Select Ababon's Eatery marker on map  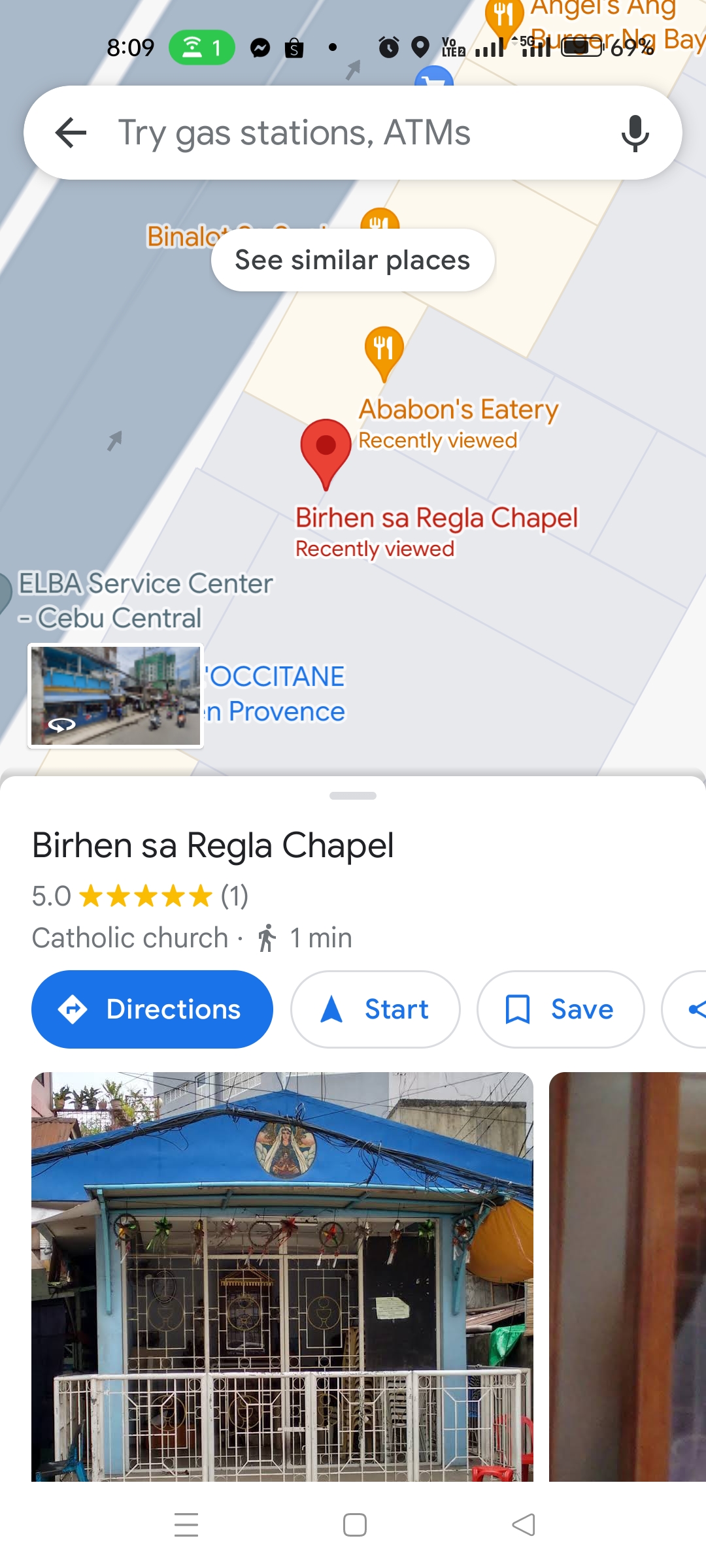point(384,353)
